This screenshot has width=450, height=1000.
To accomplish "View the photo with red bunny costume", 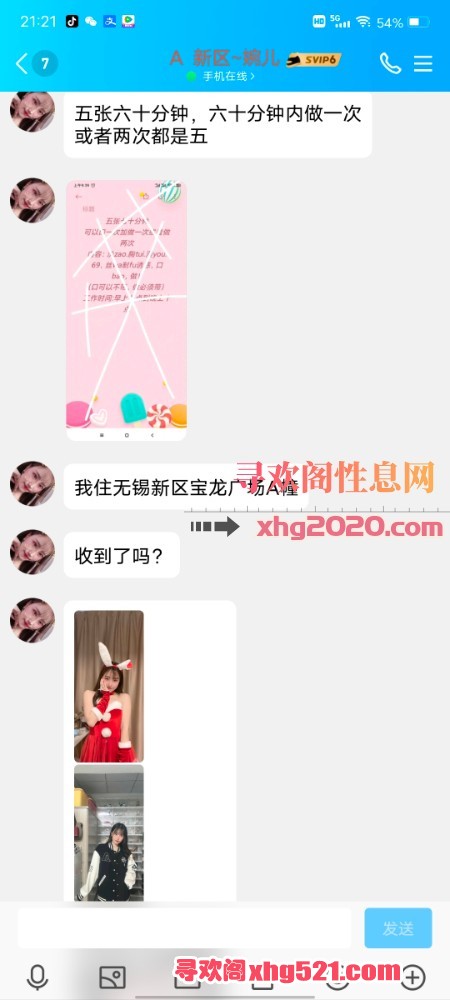I will point(109,686).
